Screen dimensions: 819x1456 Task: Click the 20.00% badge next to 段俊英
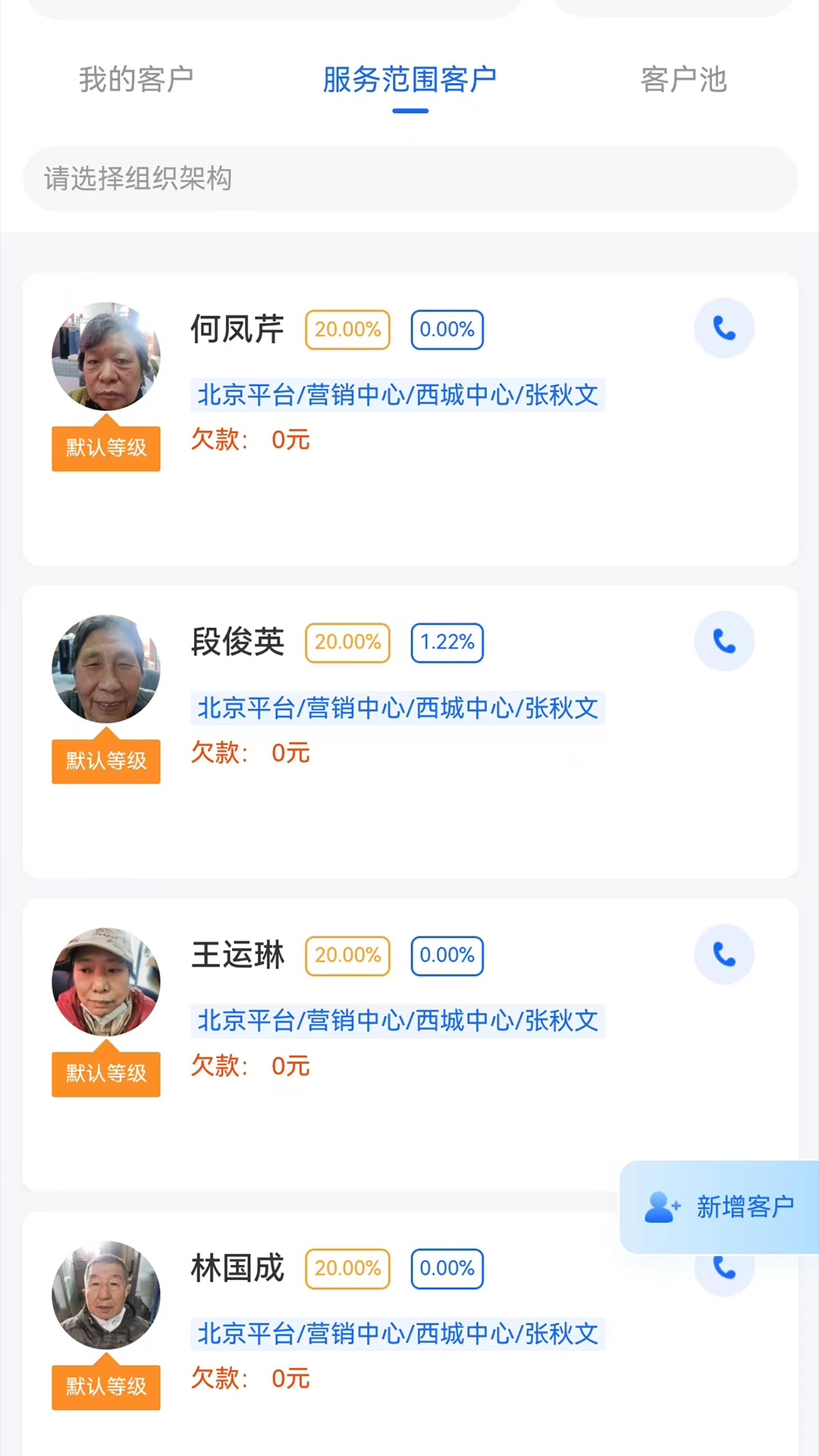click(x=347, y=642)
